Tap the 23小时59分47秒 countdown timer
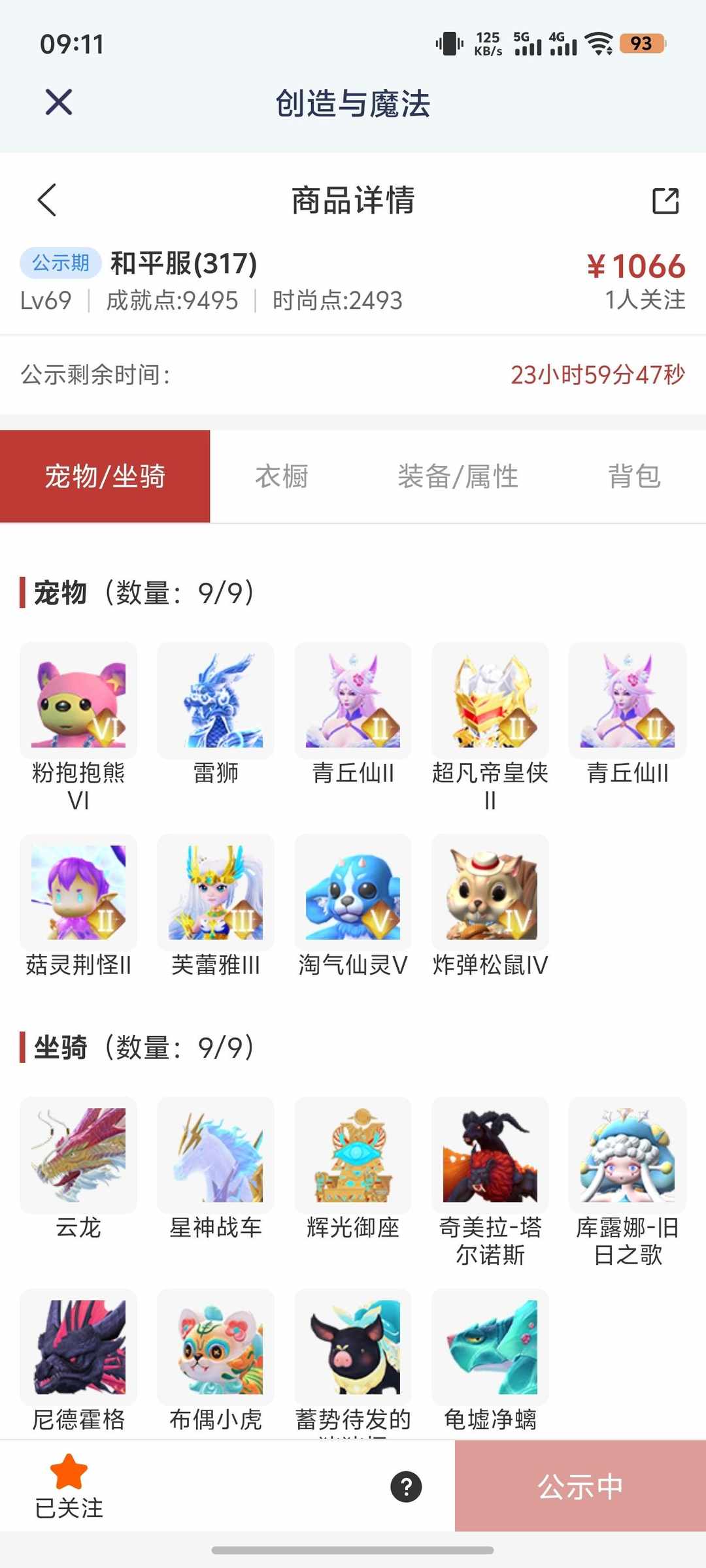The image size is (706, 1568). coord(597,375)
